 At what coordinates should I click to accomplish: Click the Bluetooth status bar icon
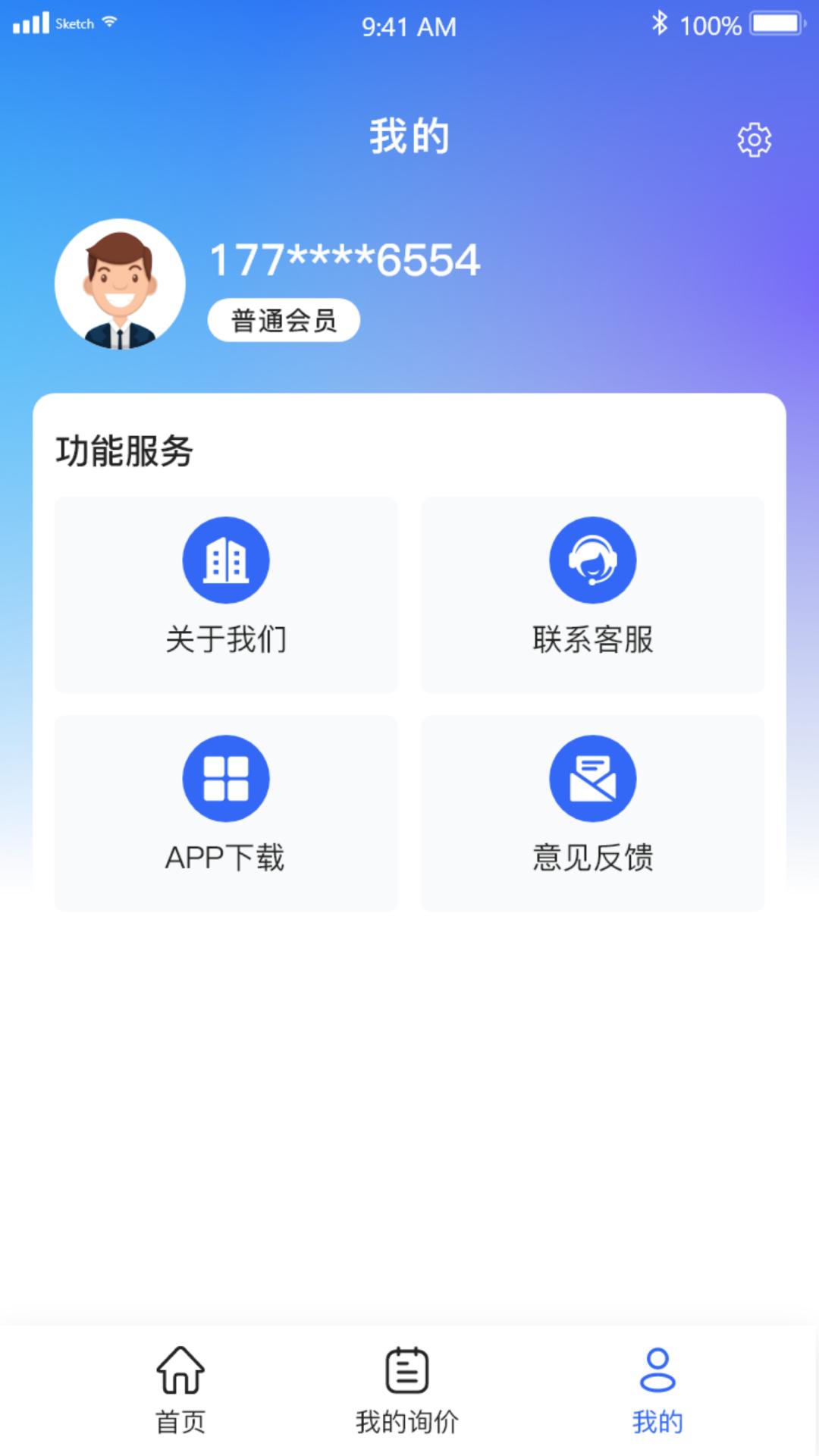coord(661,23)
